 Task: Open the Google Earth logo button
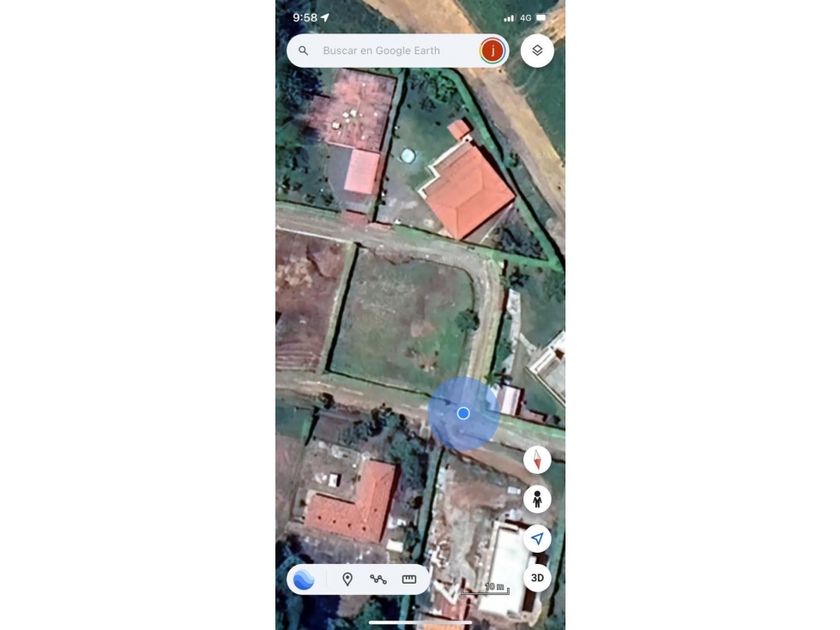tap(304, 579)
